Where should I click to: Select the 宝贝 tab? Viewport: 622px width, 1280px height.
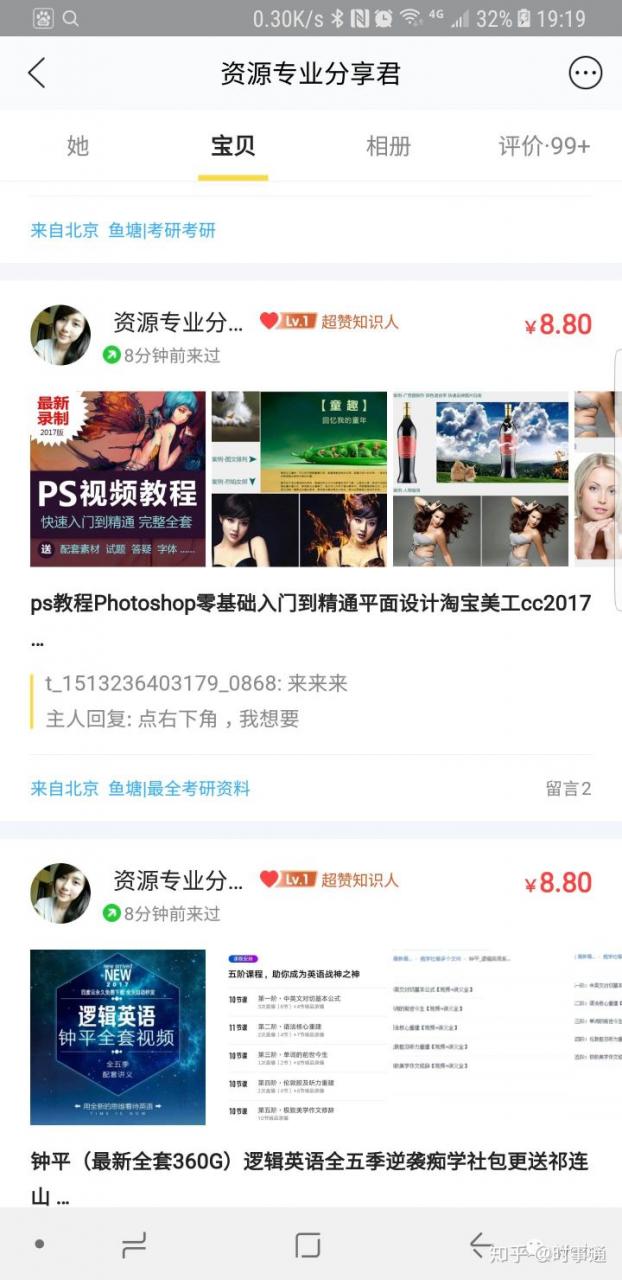click(233, 146)
